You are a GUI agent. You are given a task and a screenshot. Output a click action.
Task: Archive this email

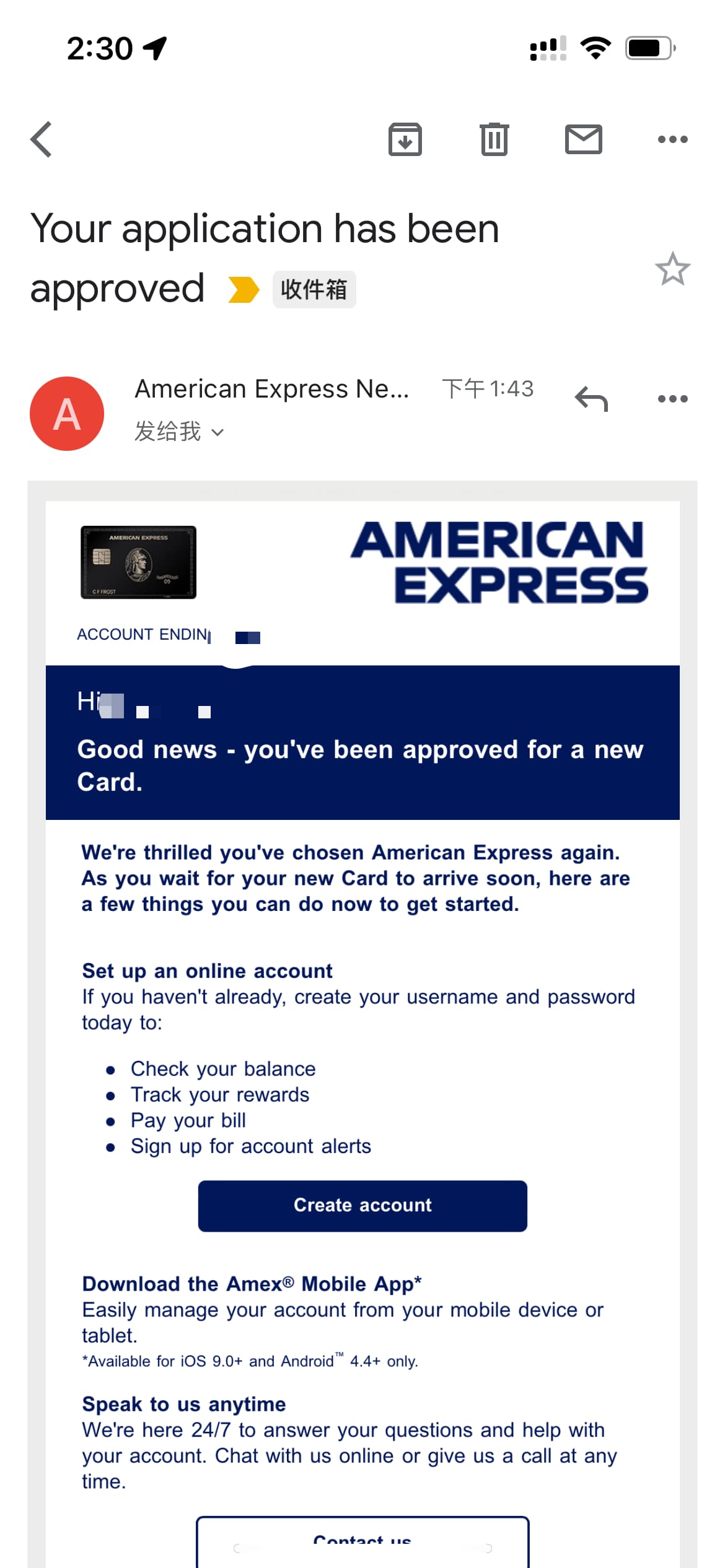[x=405, y=139]
